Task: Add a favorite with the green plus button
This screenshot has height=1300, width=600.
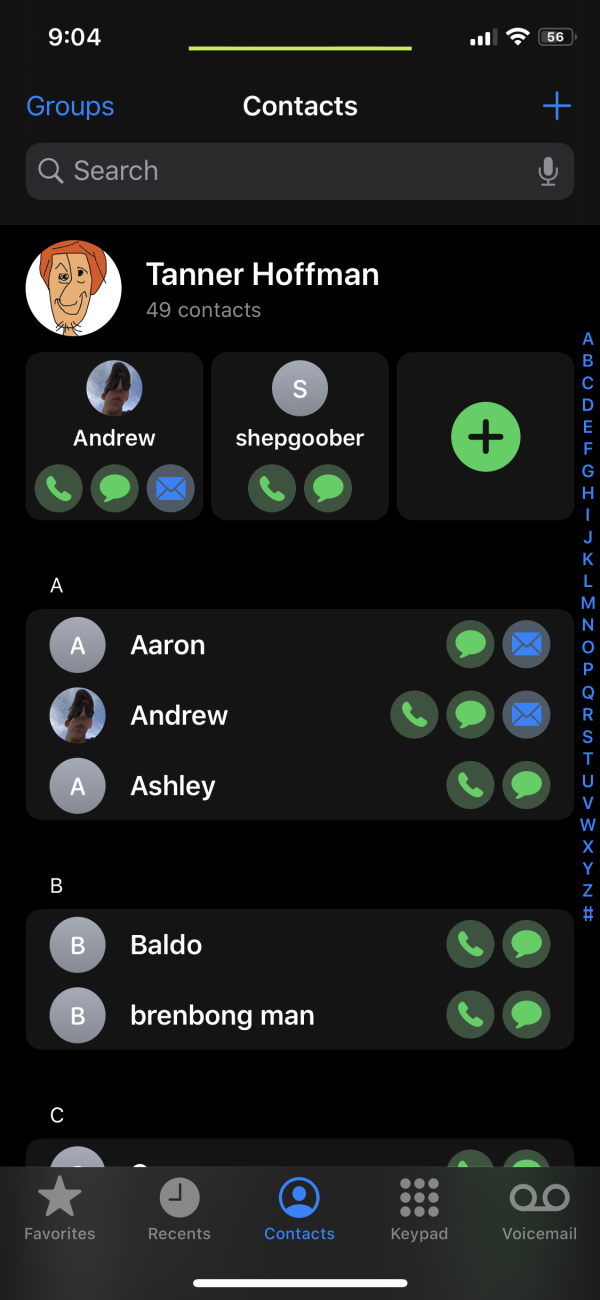Action: coord(486,437)
